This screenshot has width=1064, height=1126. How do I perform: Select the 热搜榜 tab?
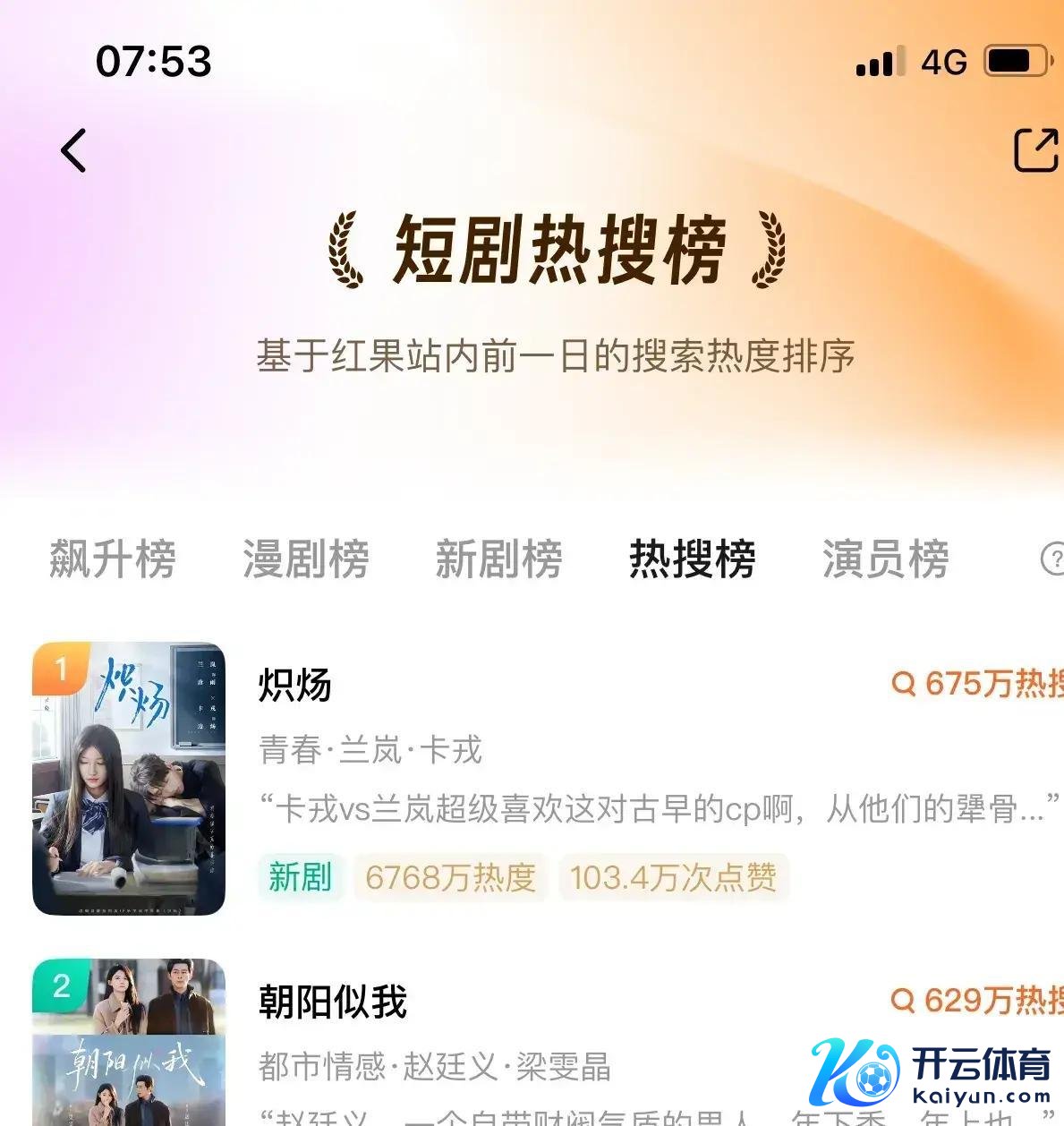[x=692, y=559]
